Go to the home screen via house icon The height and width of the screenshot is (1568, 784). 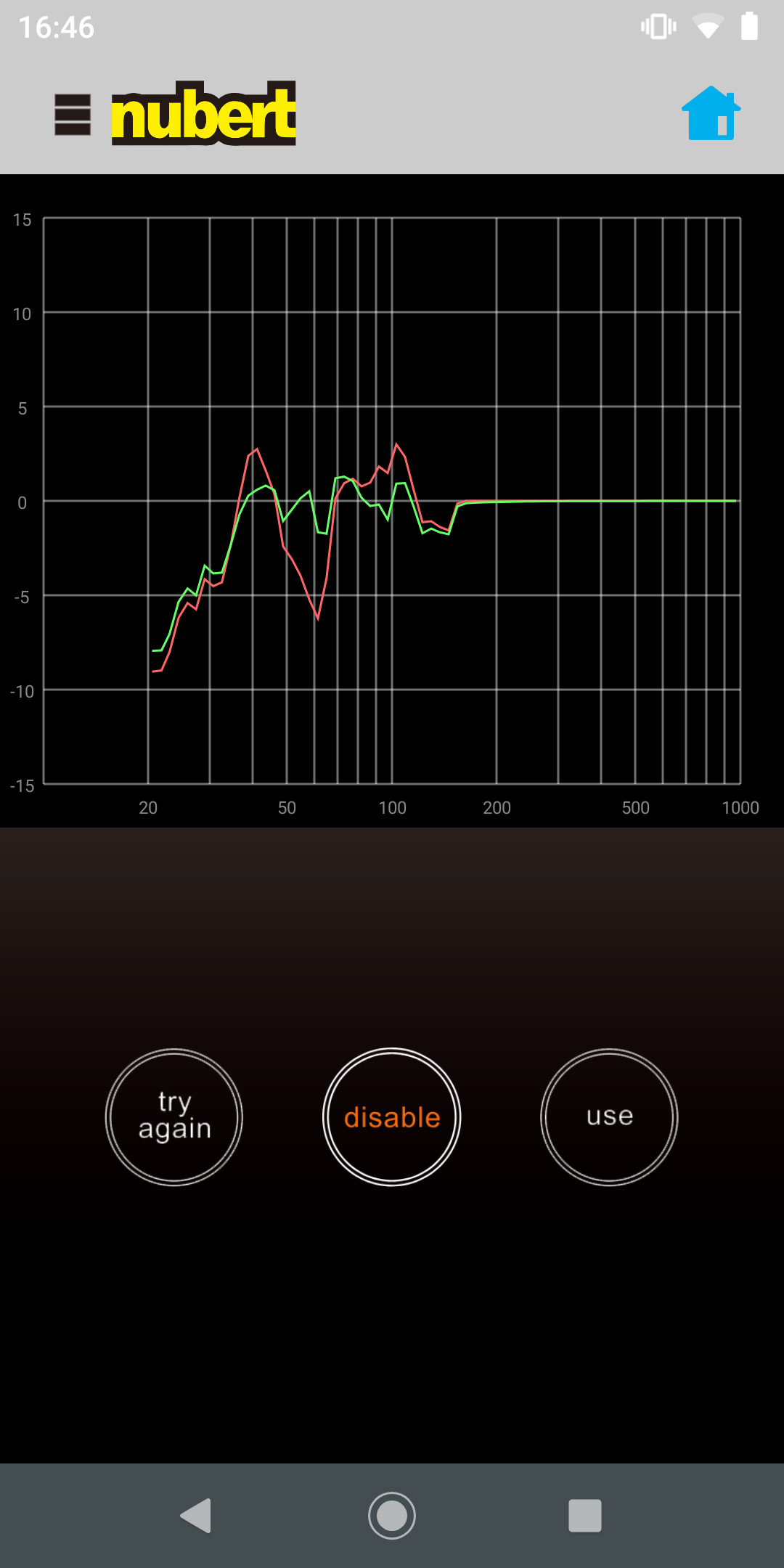(711, 113)
